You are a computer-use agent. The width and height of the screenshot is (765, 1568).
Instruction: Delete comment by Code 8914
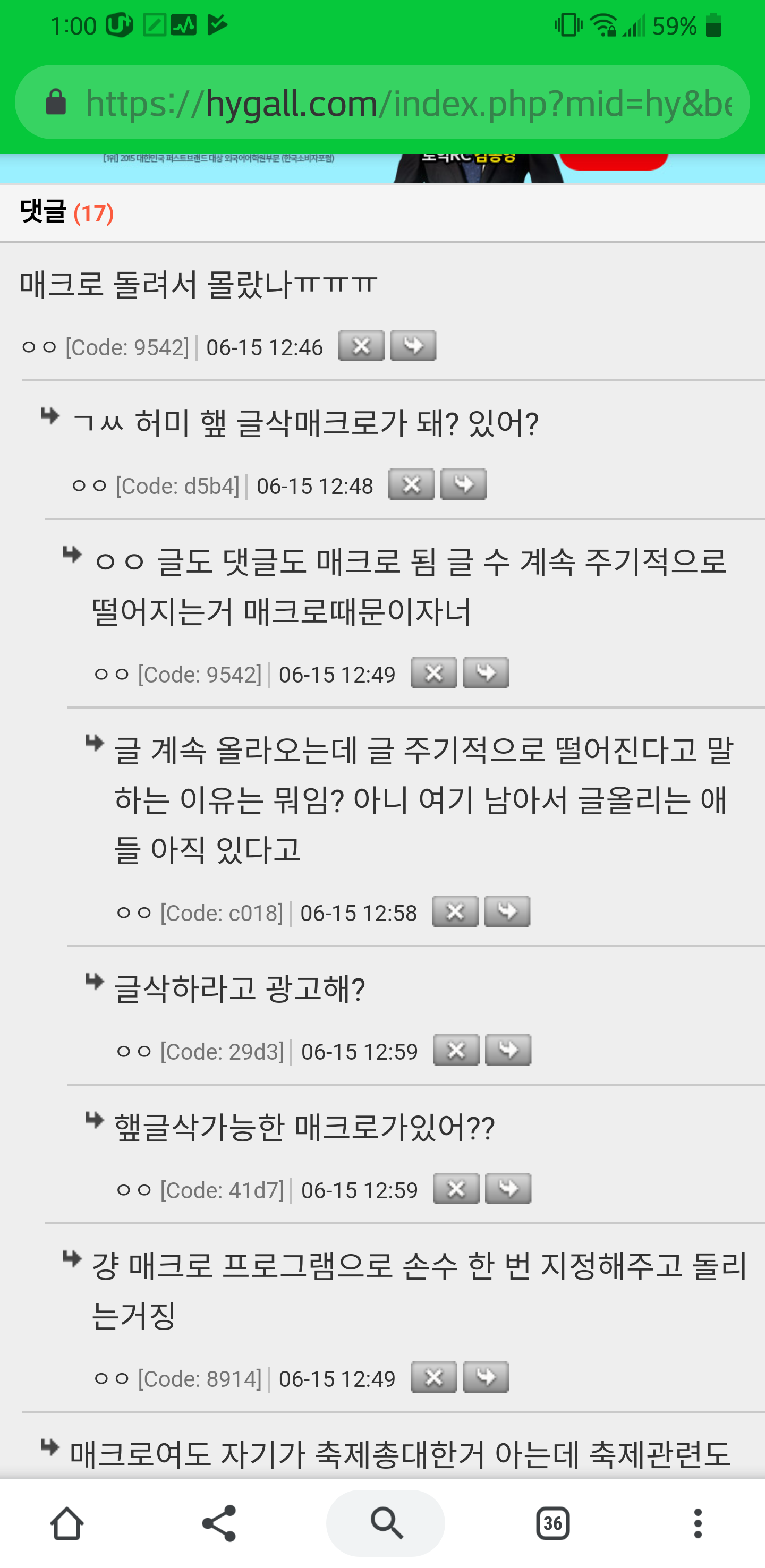click(434, 1378)
